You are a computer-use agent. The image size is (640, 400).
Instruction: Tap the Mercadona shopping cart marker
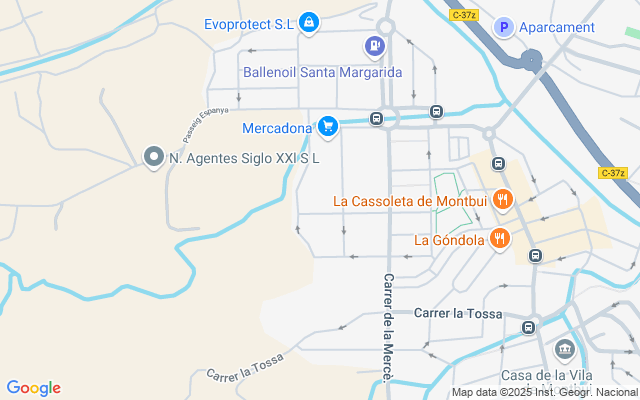[327, 126]
